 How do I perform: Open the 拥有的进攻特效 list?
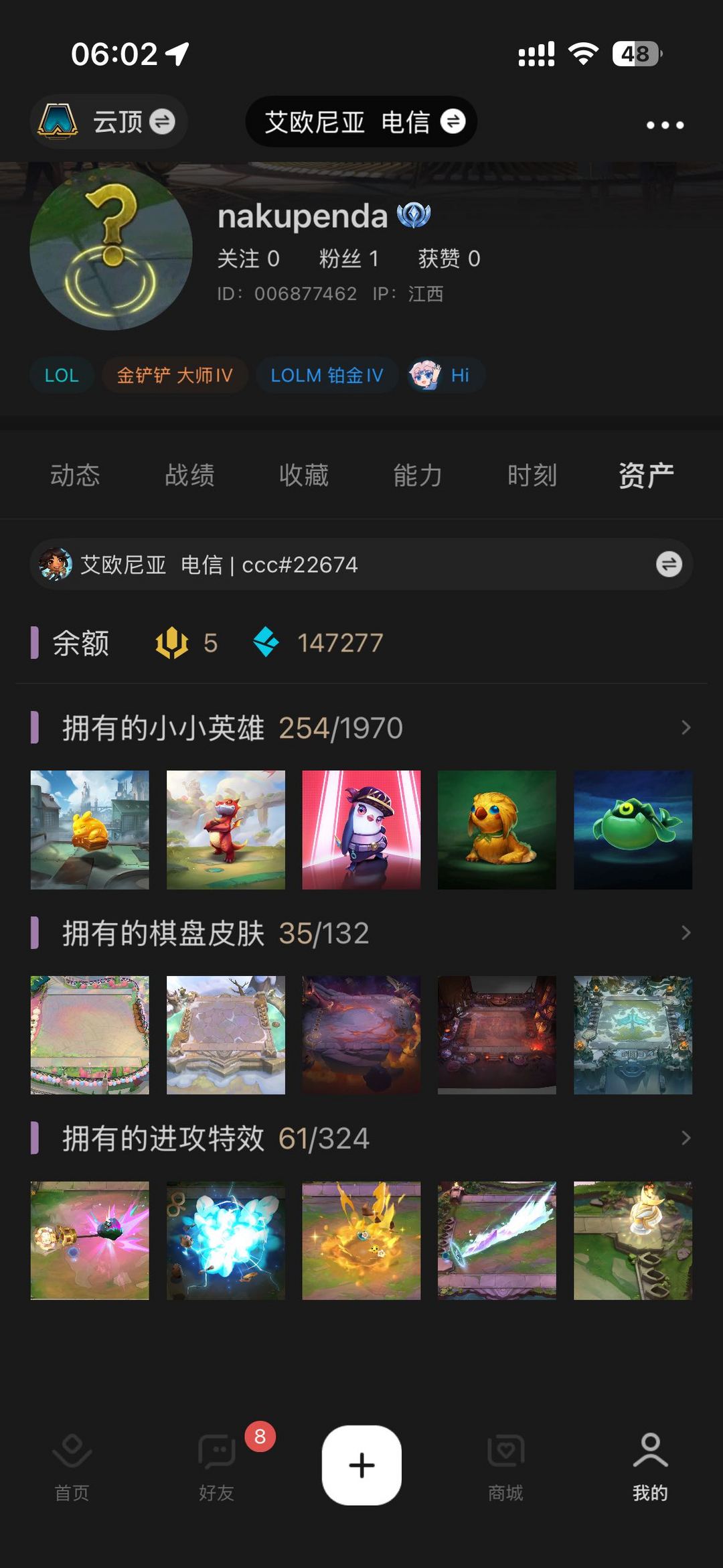click(685, 1137)
